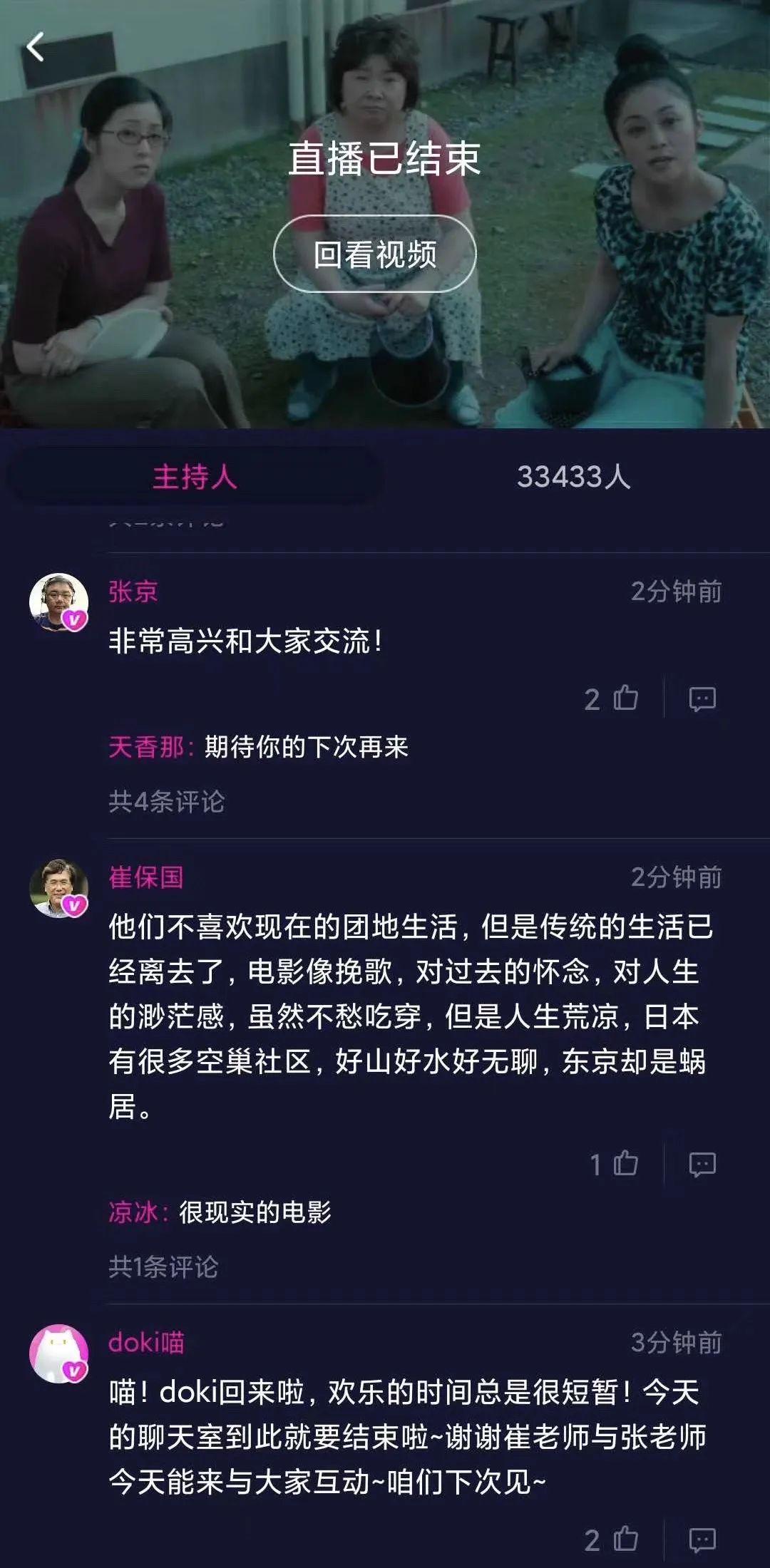Image resolution: width=770 pixels, height=1568 pixels.
Task: Open doki喵's profile avatar
Action: point(58,1353)
